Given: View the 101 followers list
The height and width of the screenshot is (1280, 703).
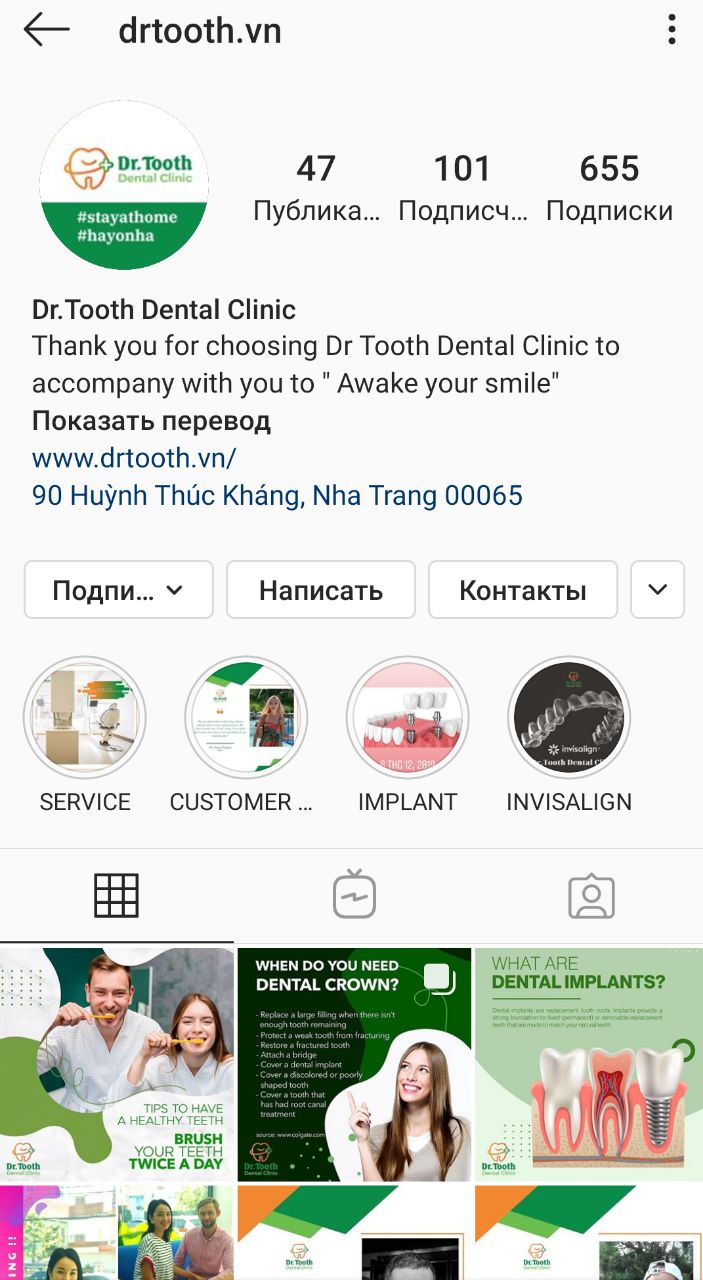Looking at the screenshot, I should [462, 187].
